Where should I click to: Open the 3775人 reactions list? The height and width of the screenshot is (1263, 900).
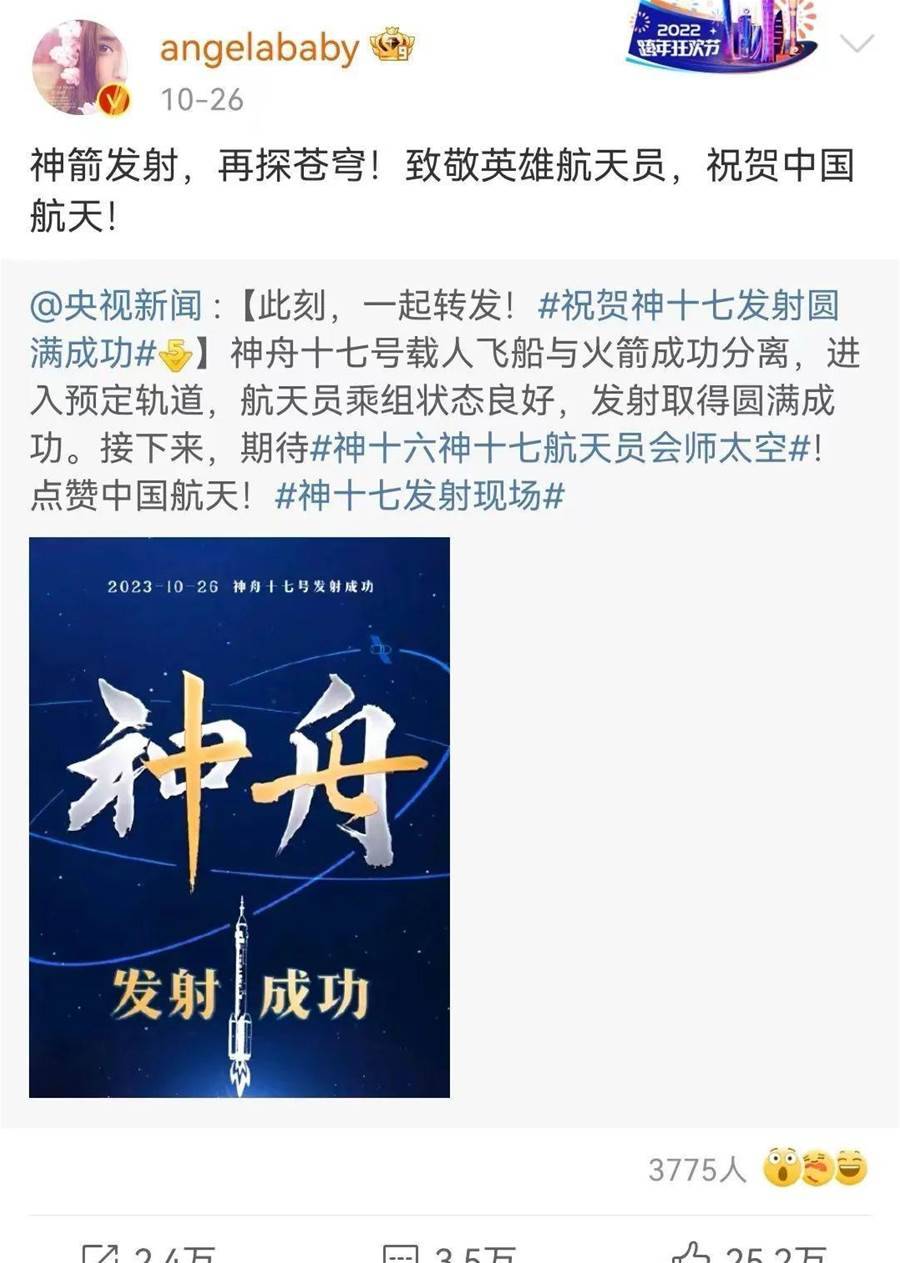697,1169
